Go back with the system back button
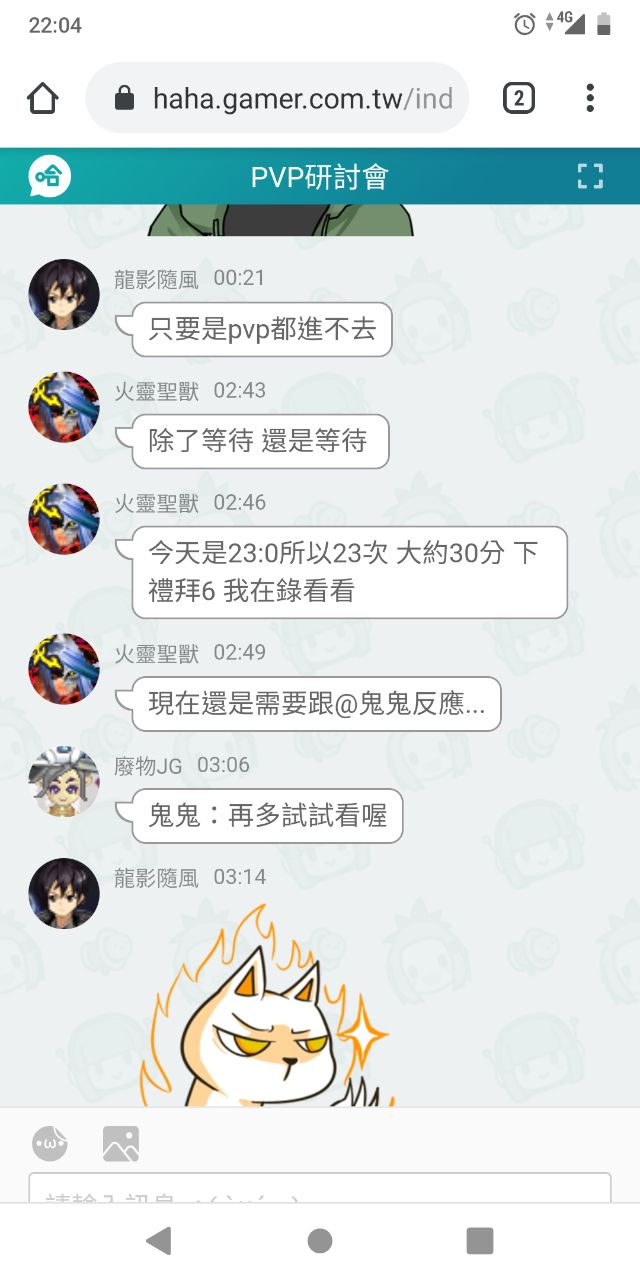This screenshot has height=1280, width=640. (x=159, y=1241)
